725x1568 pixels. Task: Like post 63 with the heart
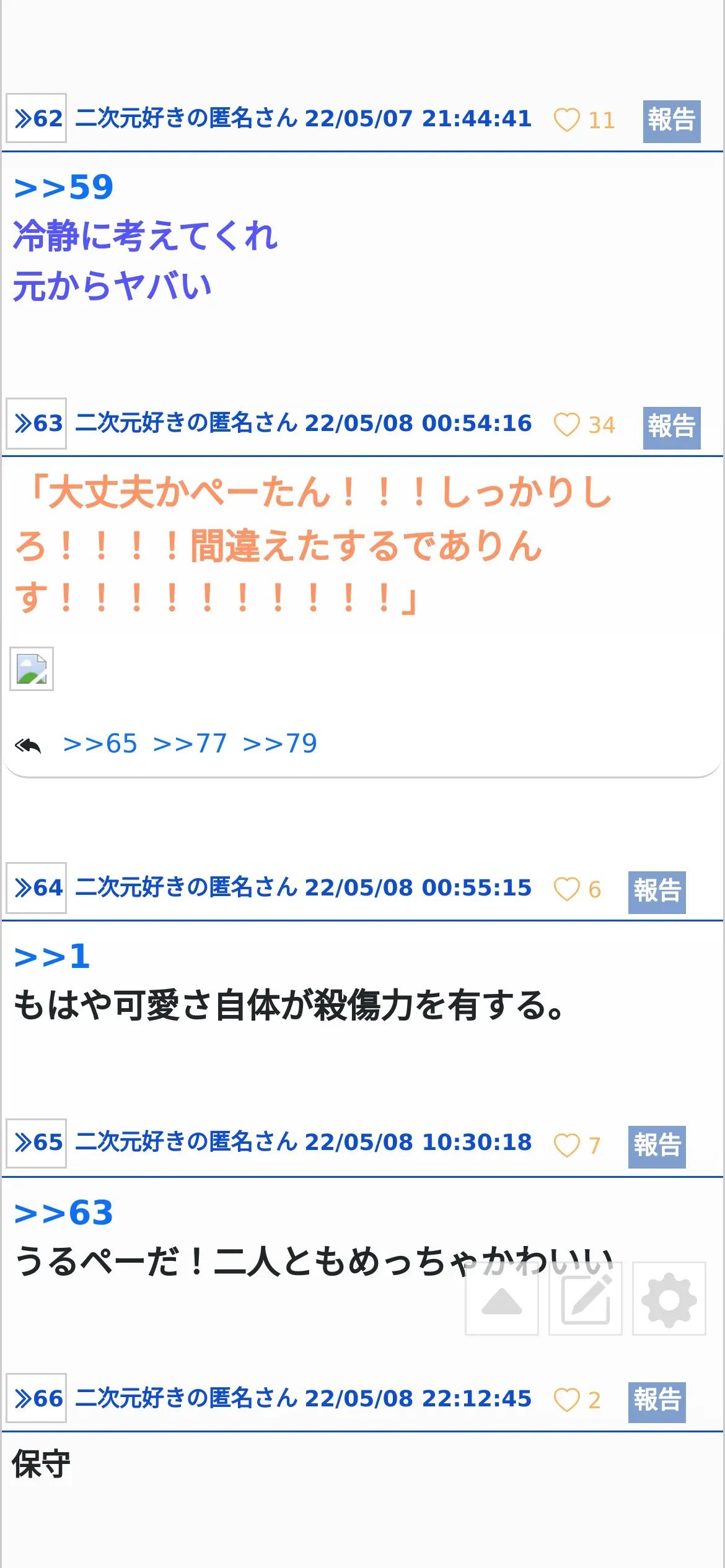click(x=566, y=425)
